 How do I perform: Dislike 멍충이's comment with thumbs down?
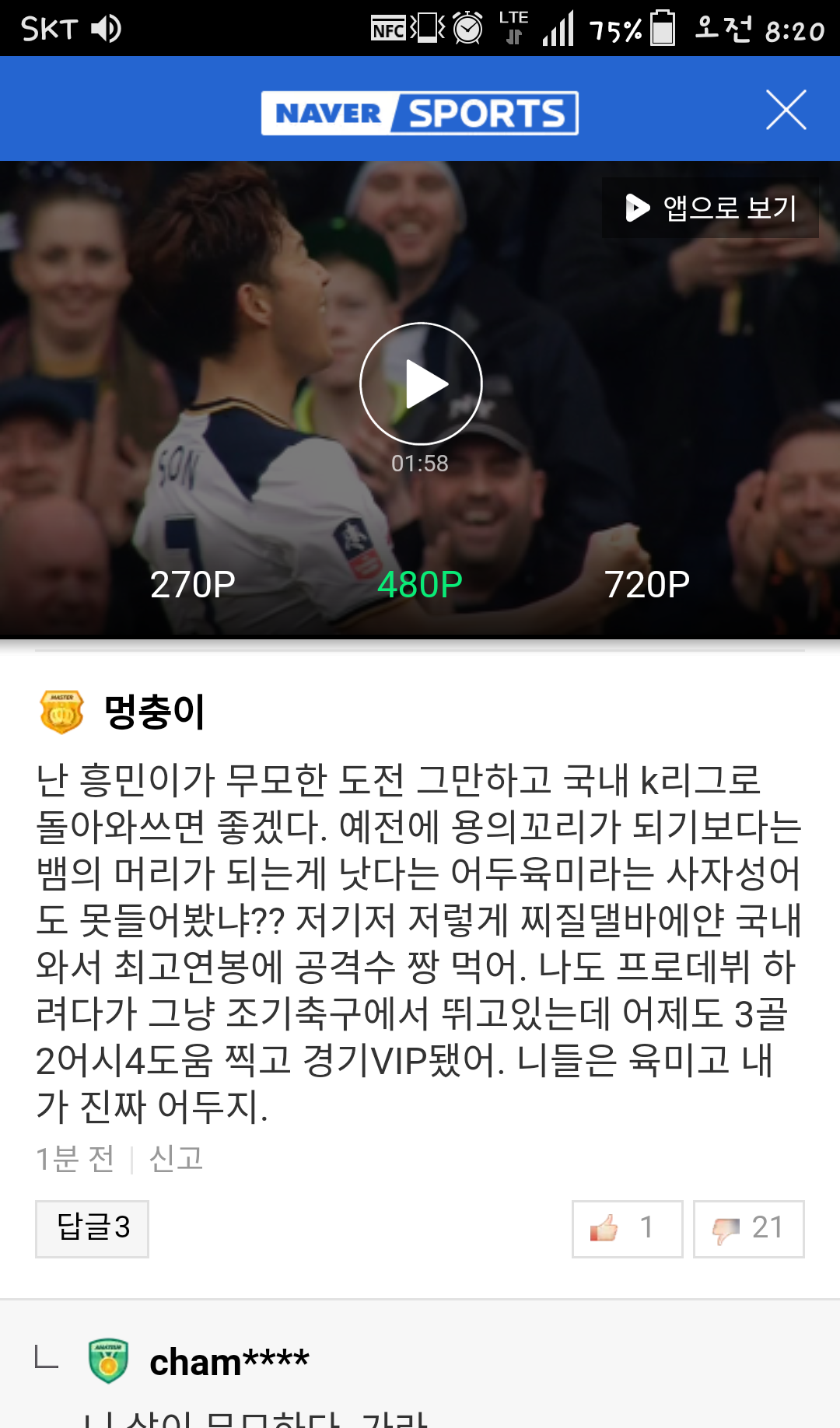coord(748,1228)
